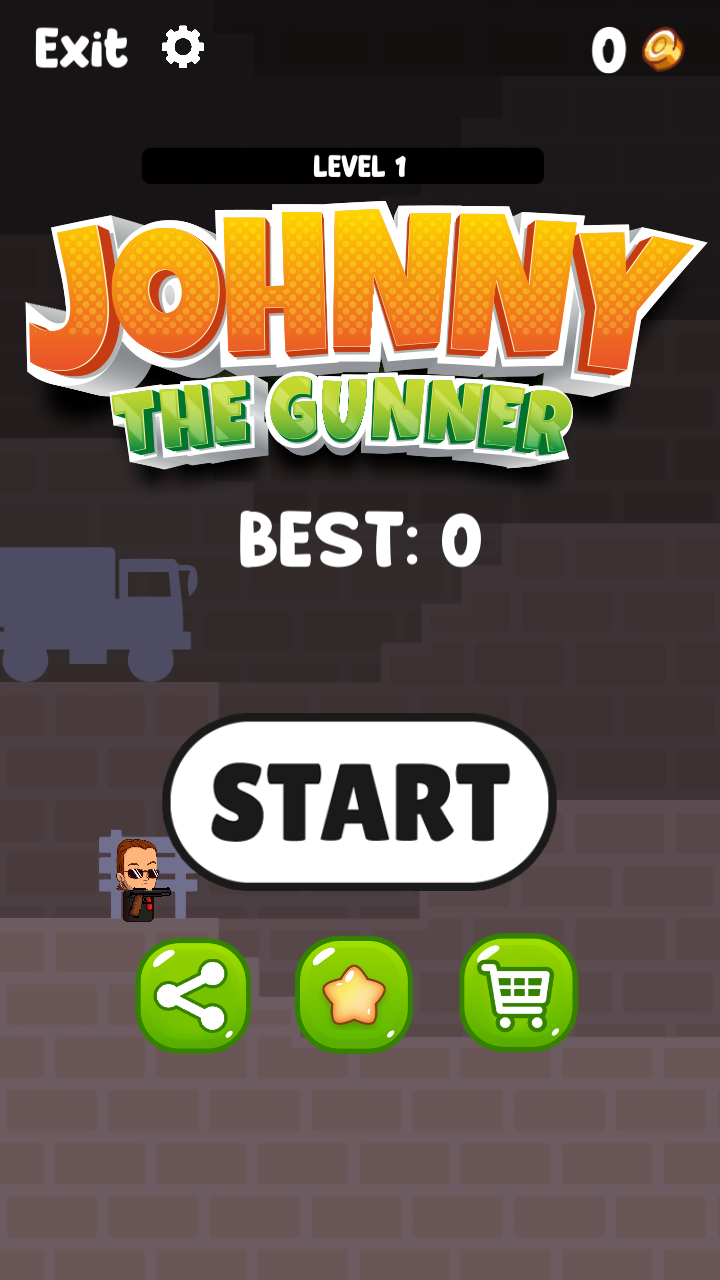Open the star rating button

(354, 994)
